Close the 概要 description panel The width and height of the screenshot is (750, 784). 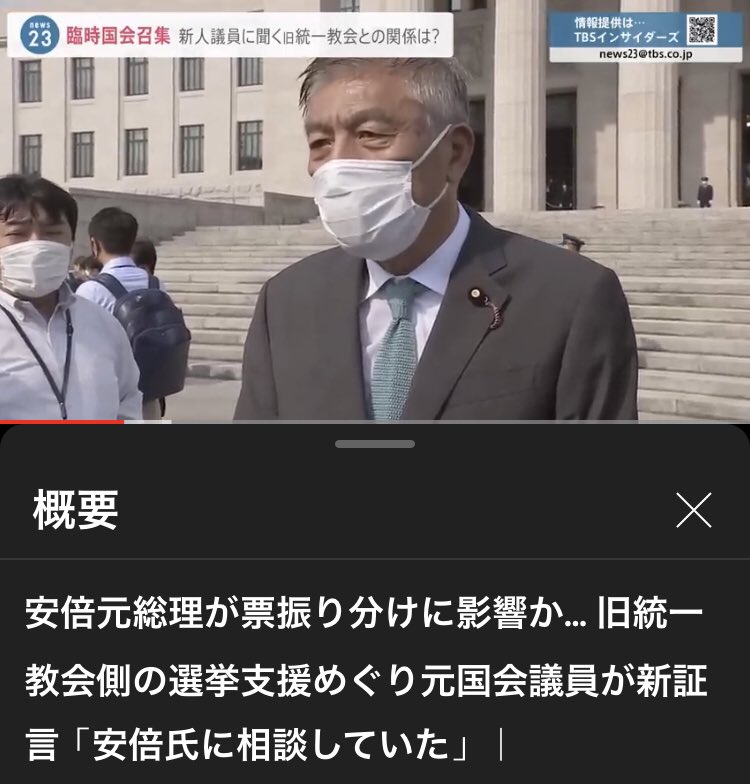coord(693,511)
